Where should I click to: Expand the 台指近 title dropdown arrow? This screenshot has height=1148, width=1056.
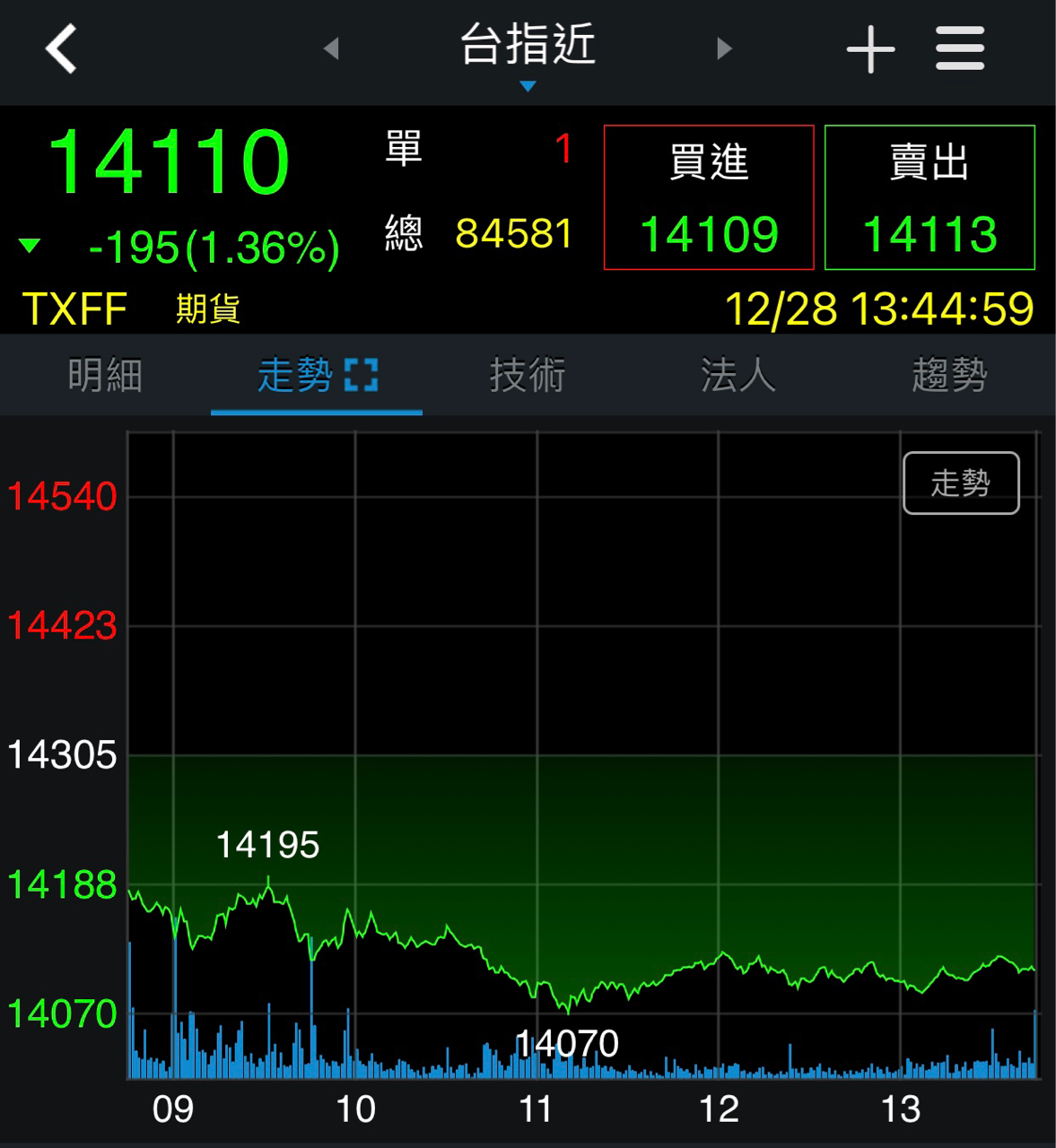coord(529,83)
